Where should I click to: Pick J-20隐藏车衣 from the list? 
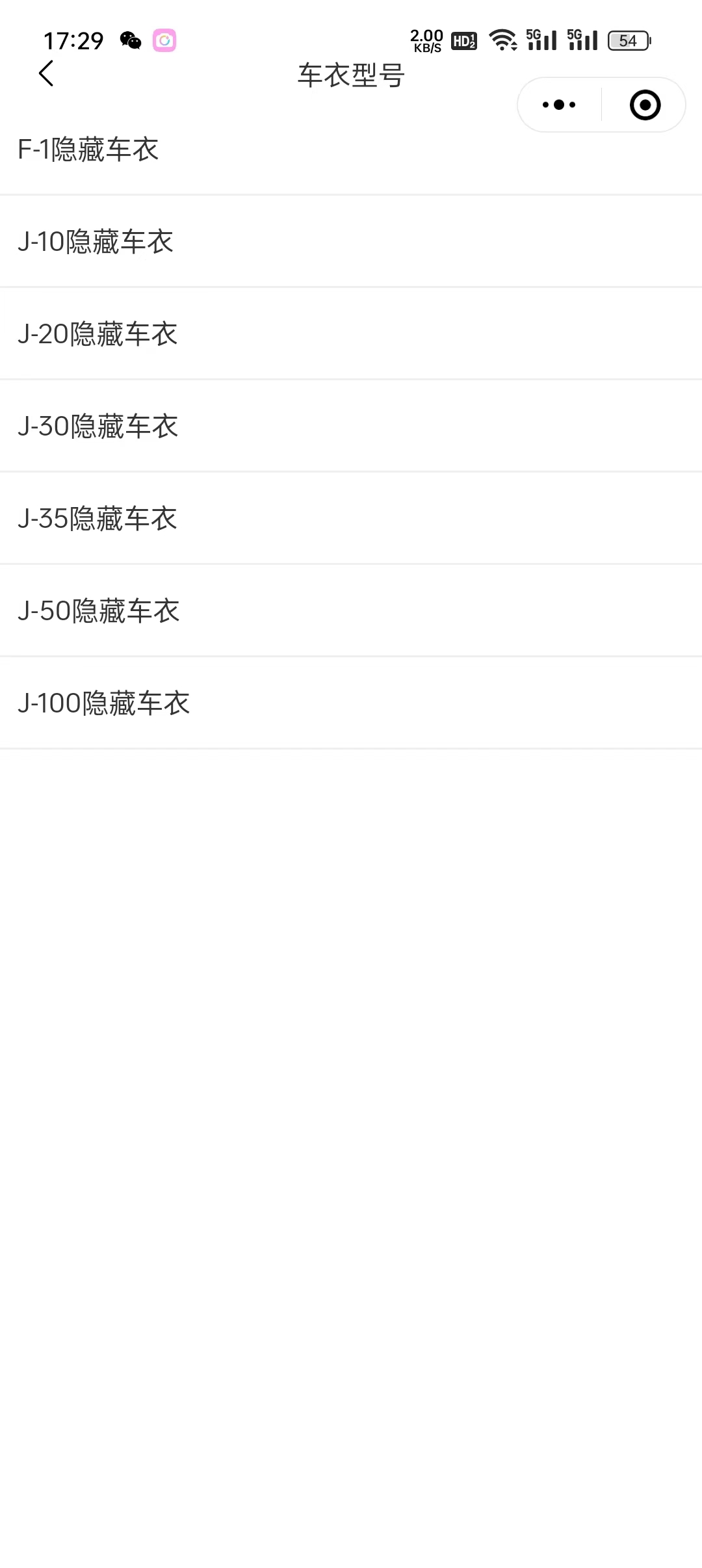pyautogui.click(x=97, y=334)
